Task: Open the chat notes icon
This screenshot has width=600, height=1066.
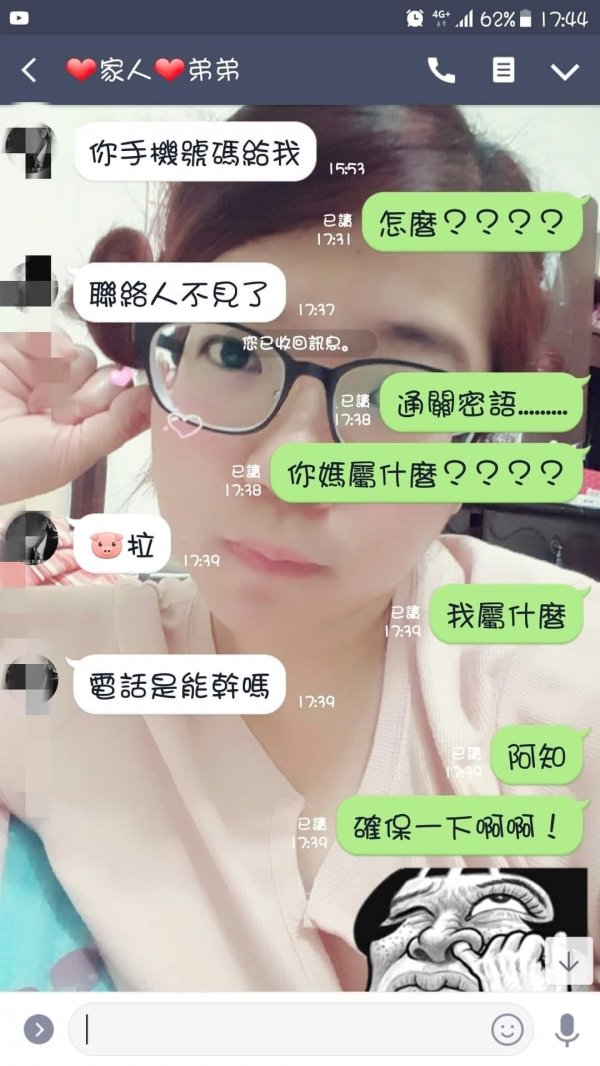Action: pos(504,70)
